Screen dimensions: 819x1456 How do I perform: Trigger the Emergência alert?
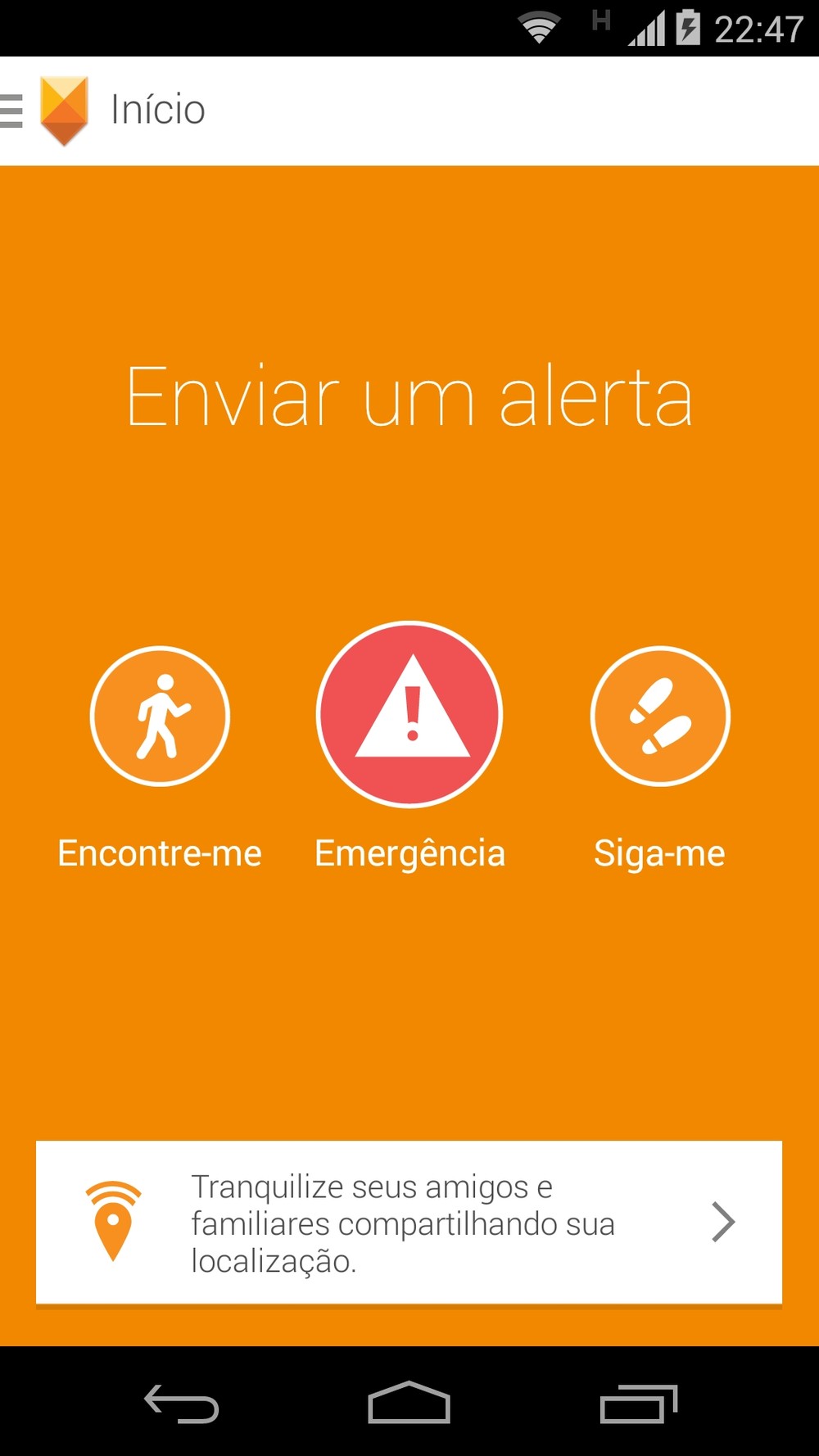coord(409,714)
